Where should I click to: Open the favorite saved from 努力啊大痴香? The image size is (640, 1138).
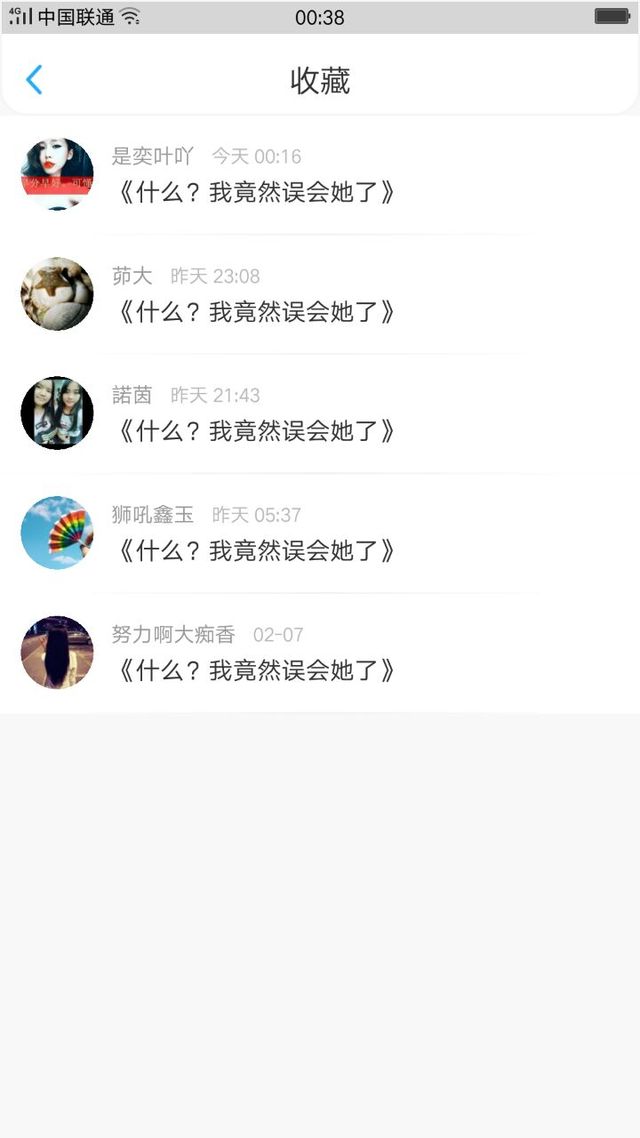tap(320, 653)
